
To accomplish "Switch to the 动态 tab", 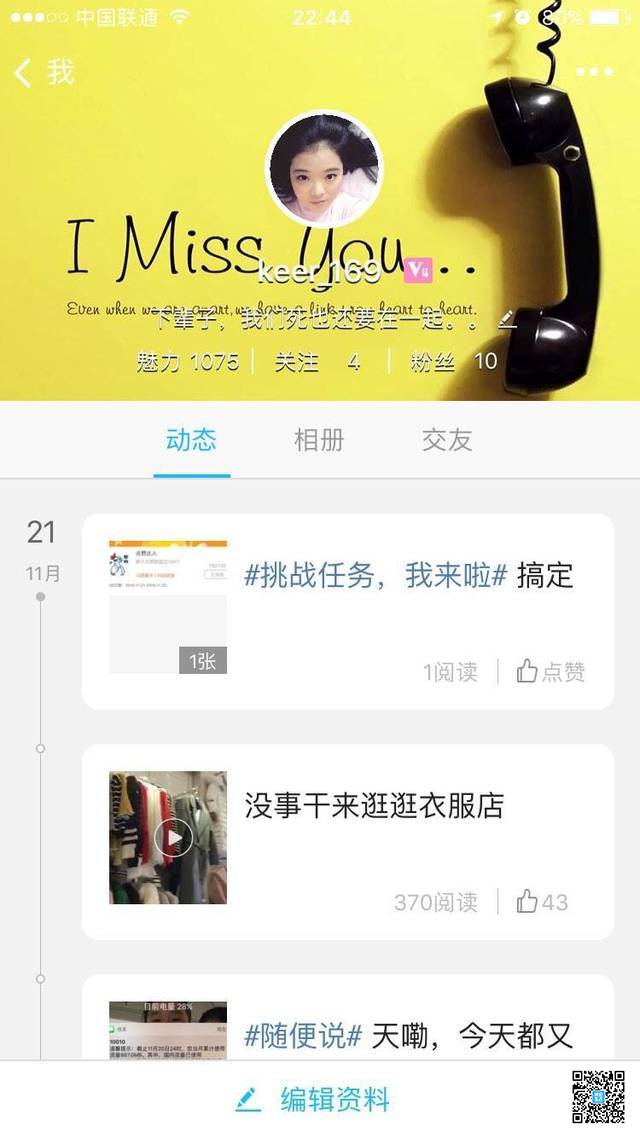I will click(191, 440).
